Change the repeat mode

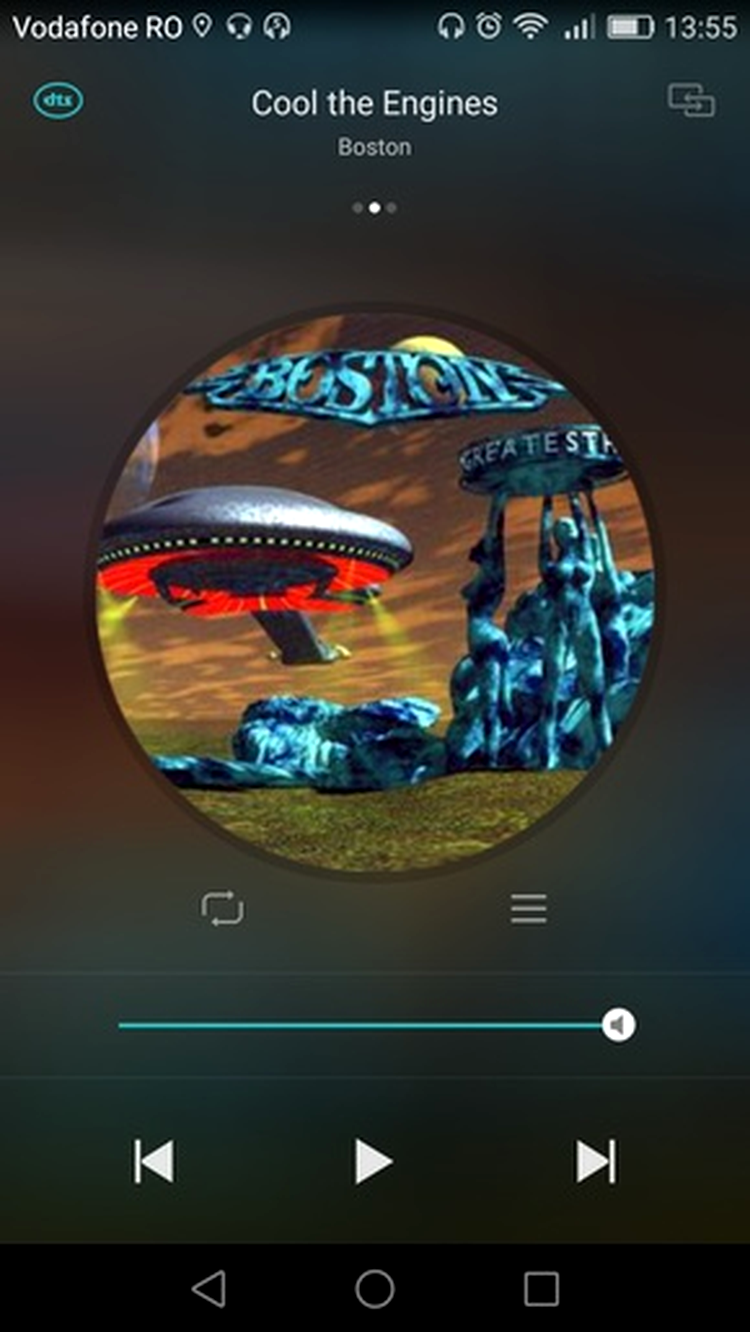click(x=222, y=909)
